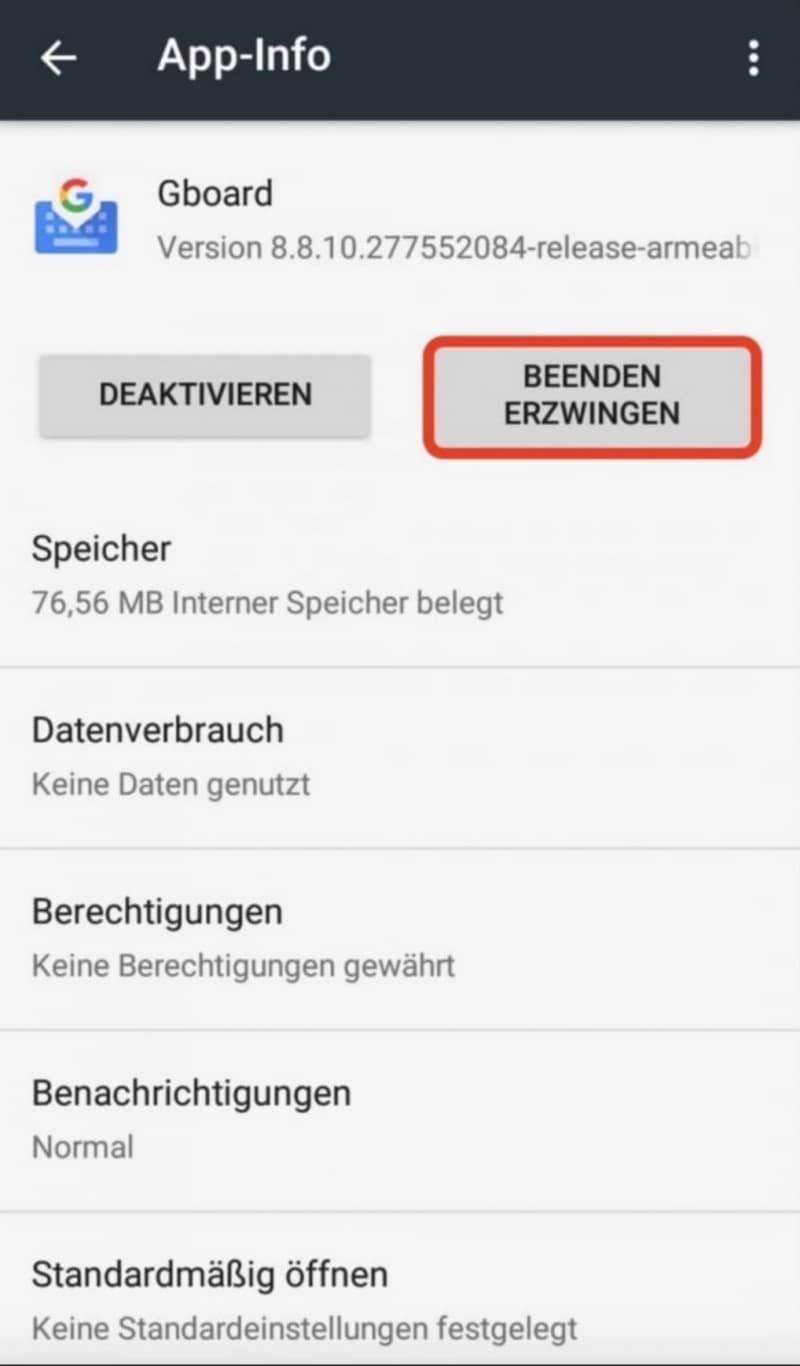
Task: View Berechtigungen settings
Action: [400, 939]
